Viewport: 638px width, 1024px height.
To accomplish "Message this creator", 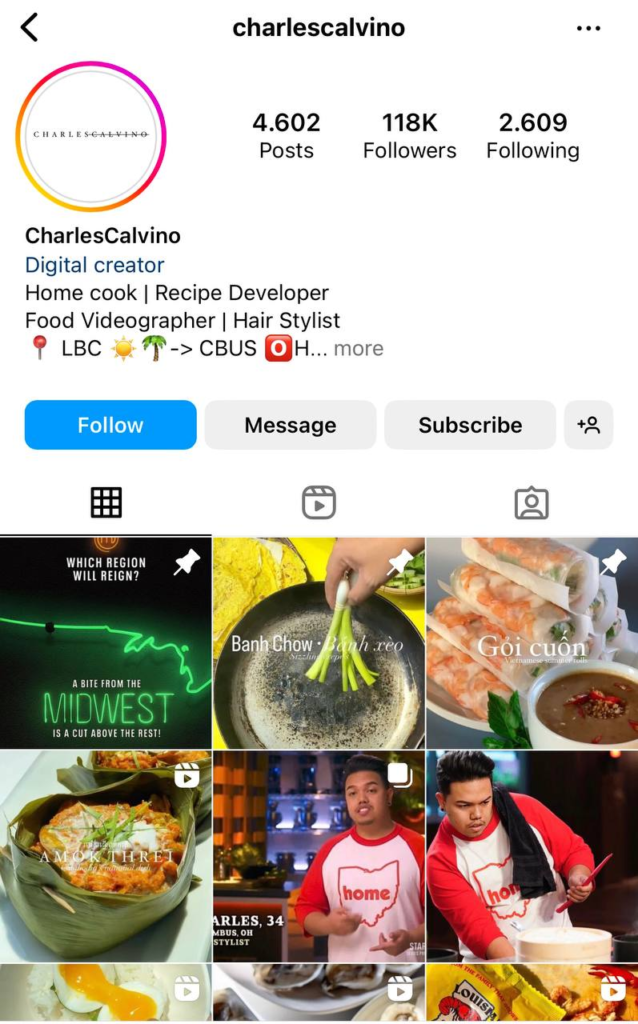I will pyautogui.click(x=290, y=425).
